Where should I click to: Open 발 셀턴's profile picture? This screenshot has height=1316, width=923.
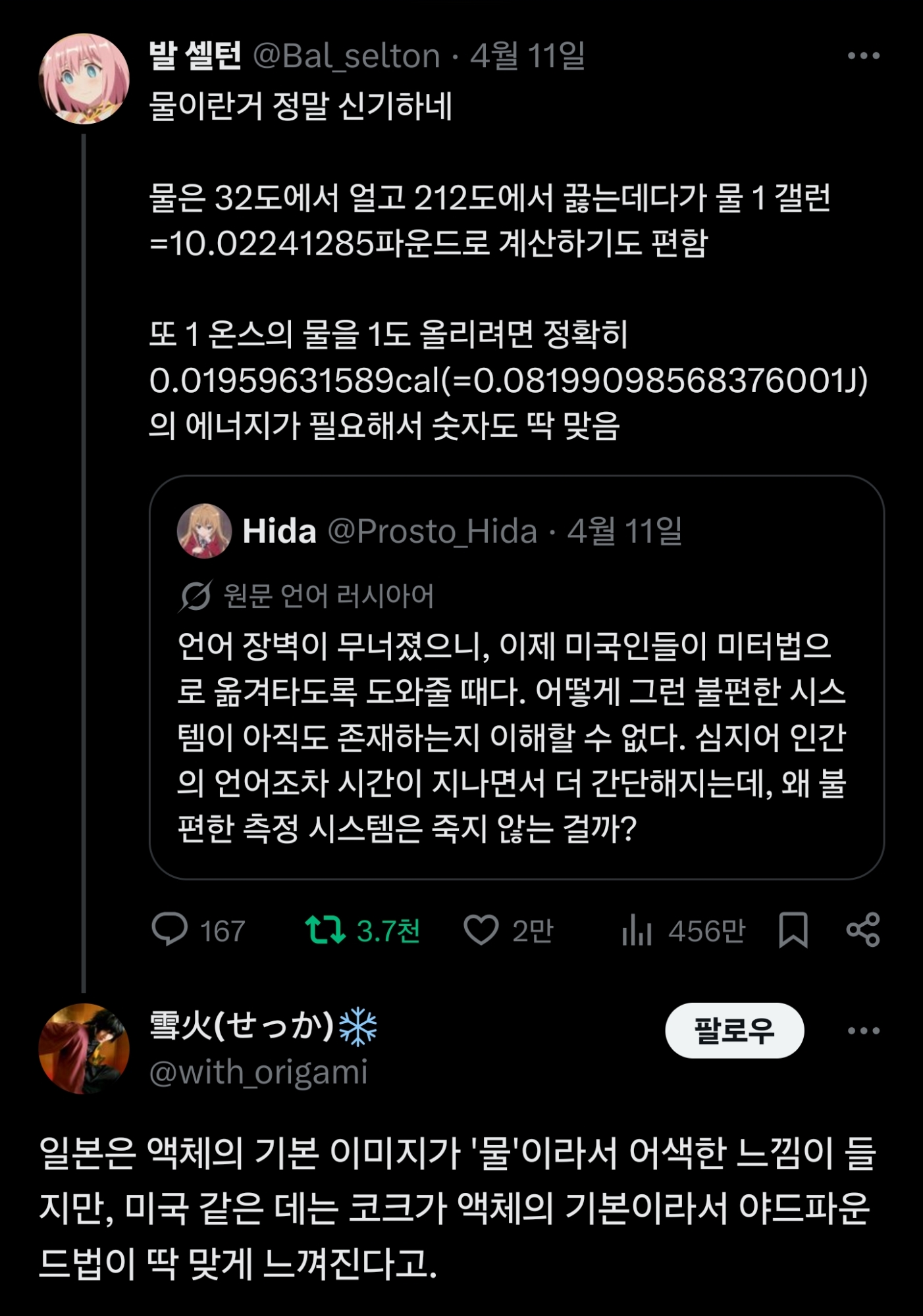84,79
